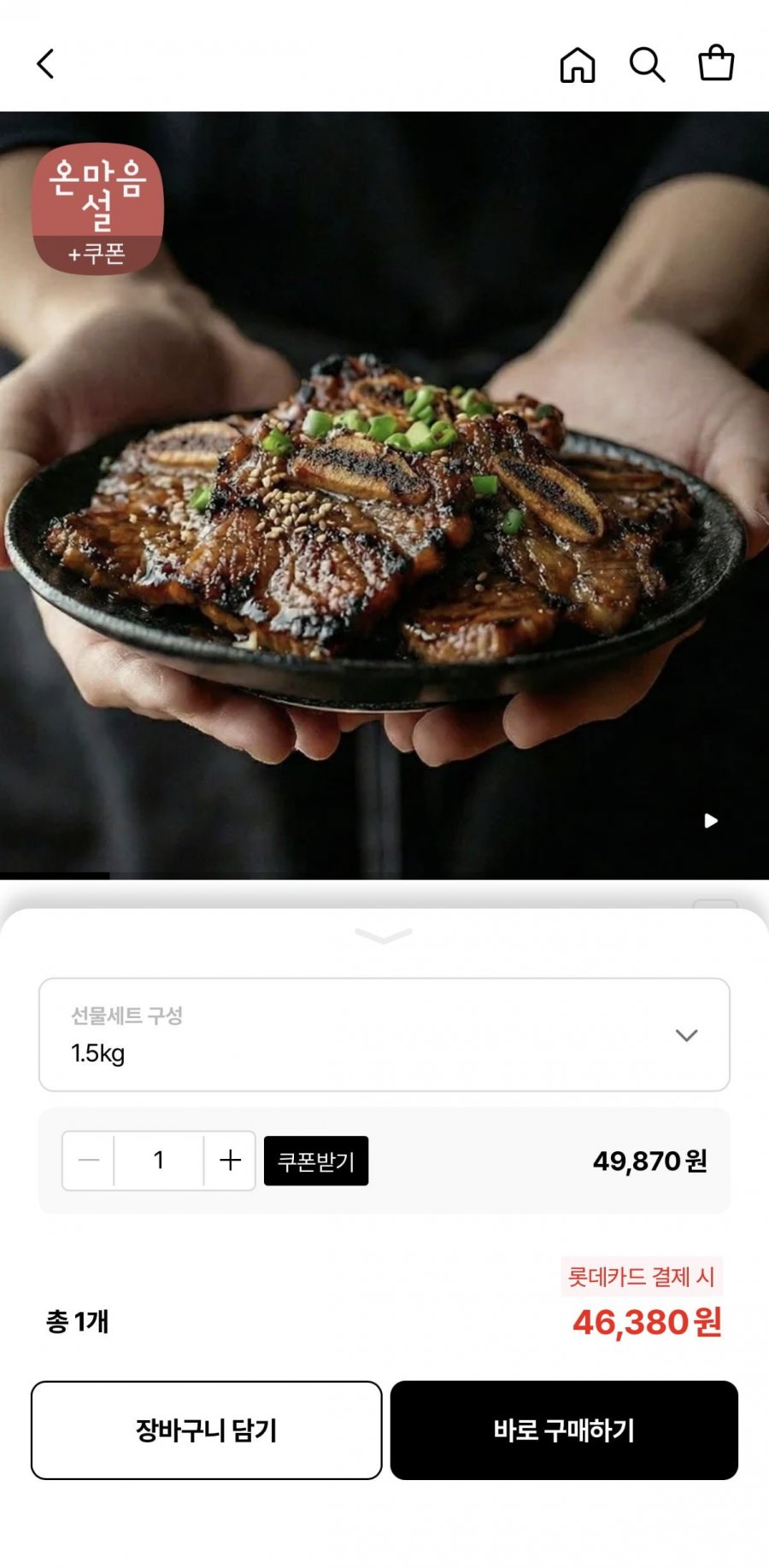Viewport: 769px width, 1568px height.
Task: Open the shopping bag cart
Action: point(716,63)
